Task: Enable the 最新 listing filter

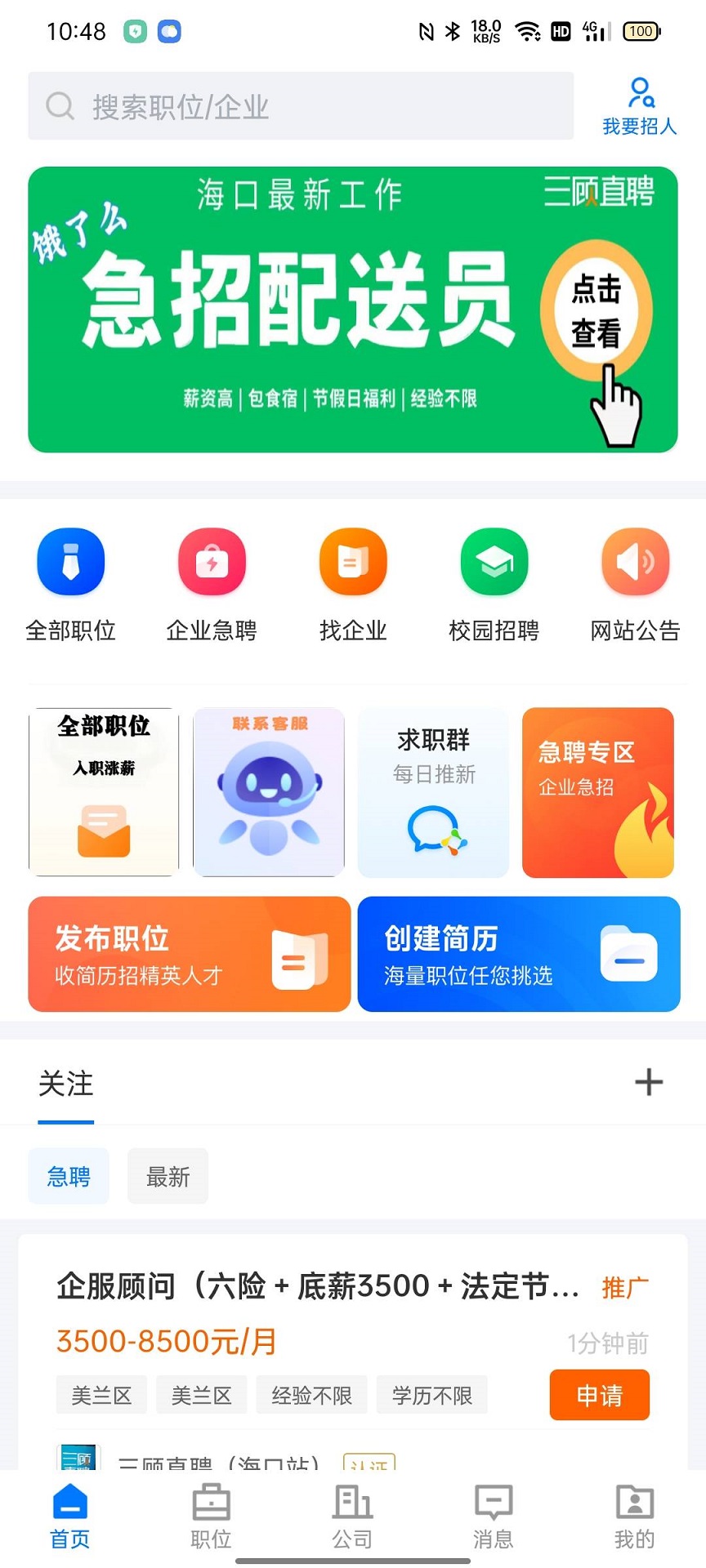Action: [168, 1176]
